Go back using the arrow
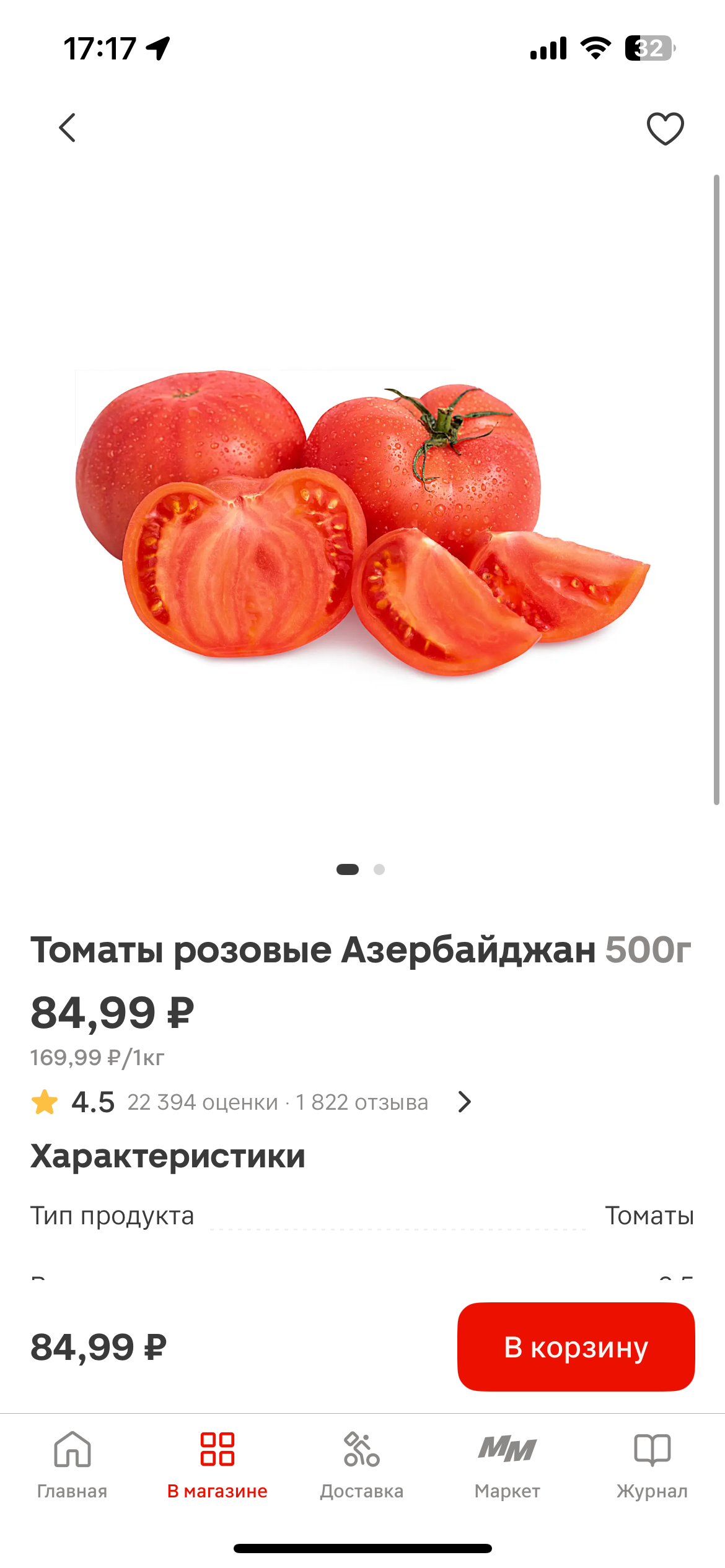 67,128
